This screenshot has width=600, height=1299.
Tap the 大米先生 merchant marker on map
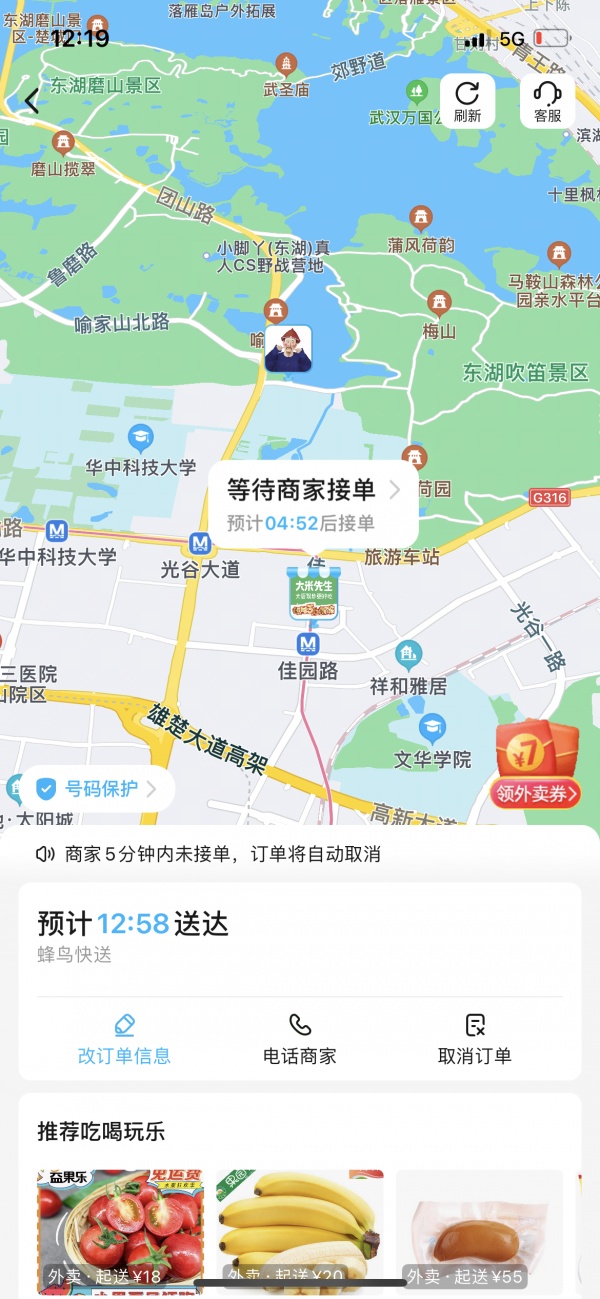(313, 593)
